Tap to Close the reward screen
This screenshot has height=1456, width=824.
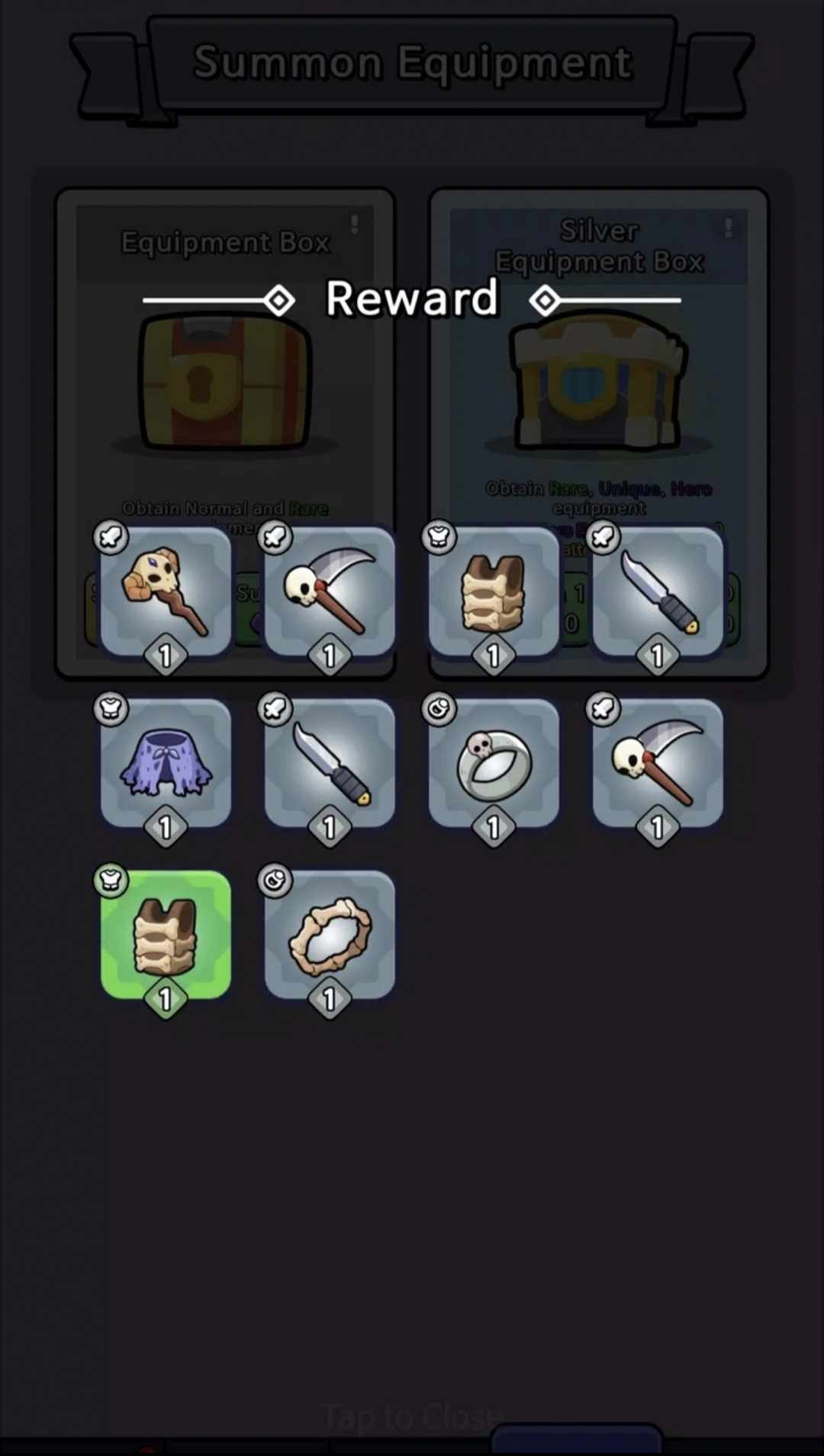[x=412, y=1416]
